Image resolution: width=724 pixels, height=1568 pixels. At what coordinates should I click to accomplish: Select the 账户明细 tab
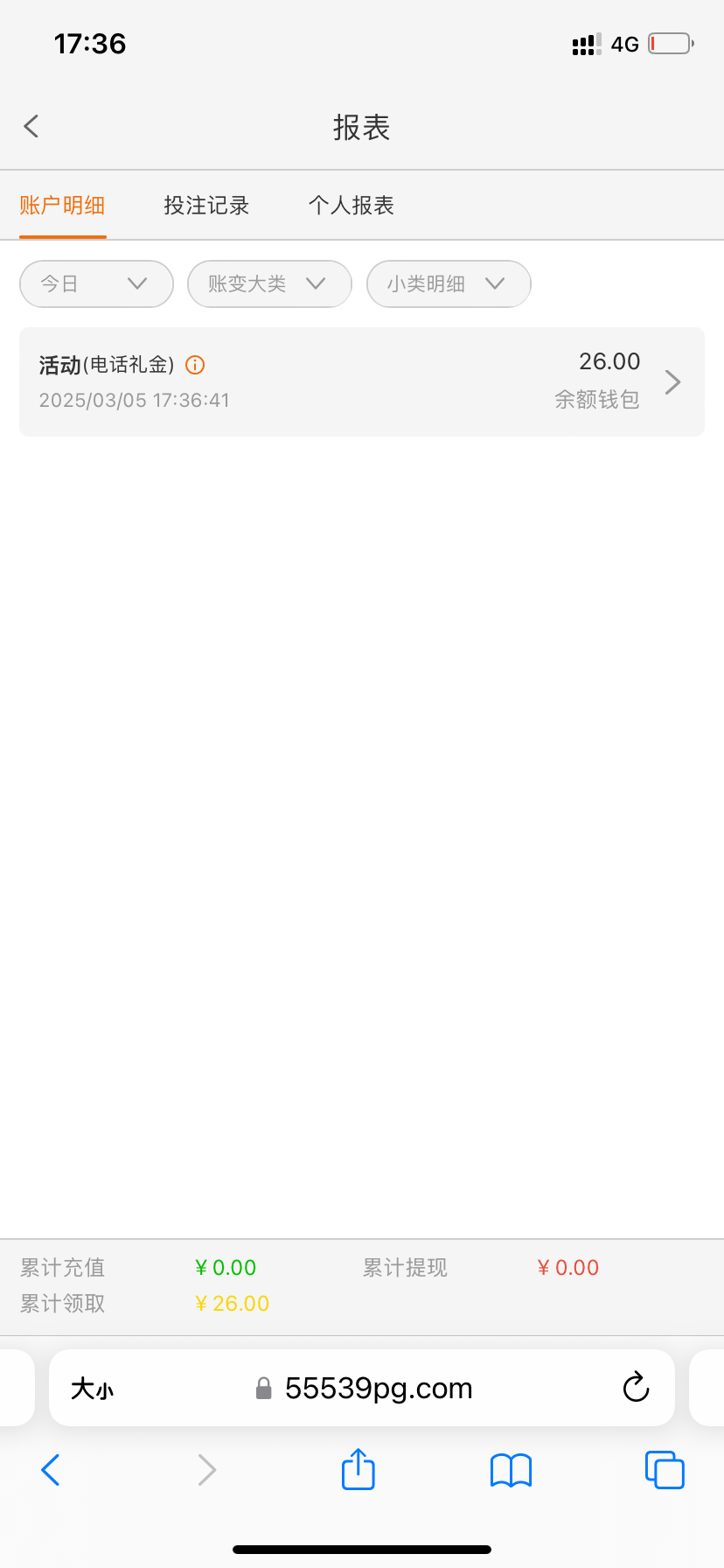[63, 206]
